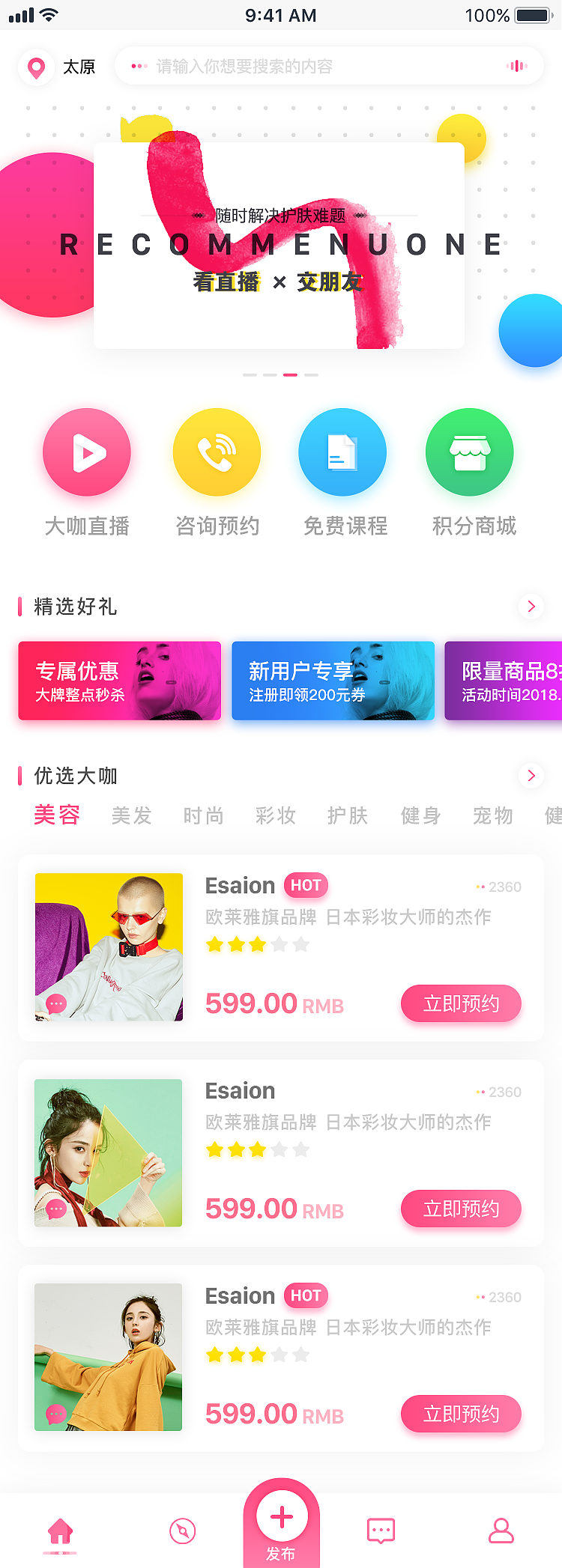Switch to the 美发 category tab
The width and height of the screenshot is (562, 1568).
point(131,816)
